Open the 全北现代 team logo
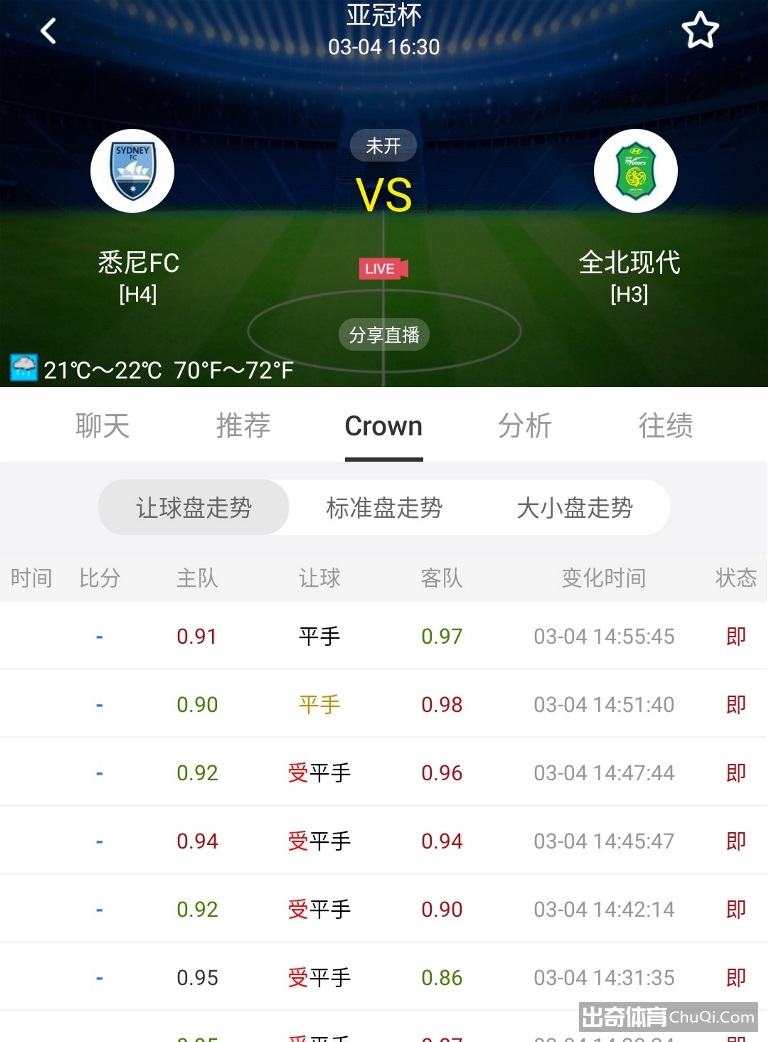768x1042 pixels. [635, 171]
